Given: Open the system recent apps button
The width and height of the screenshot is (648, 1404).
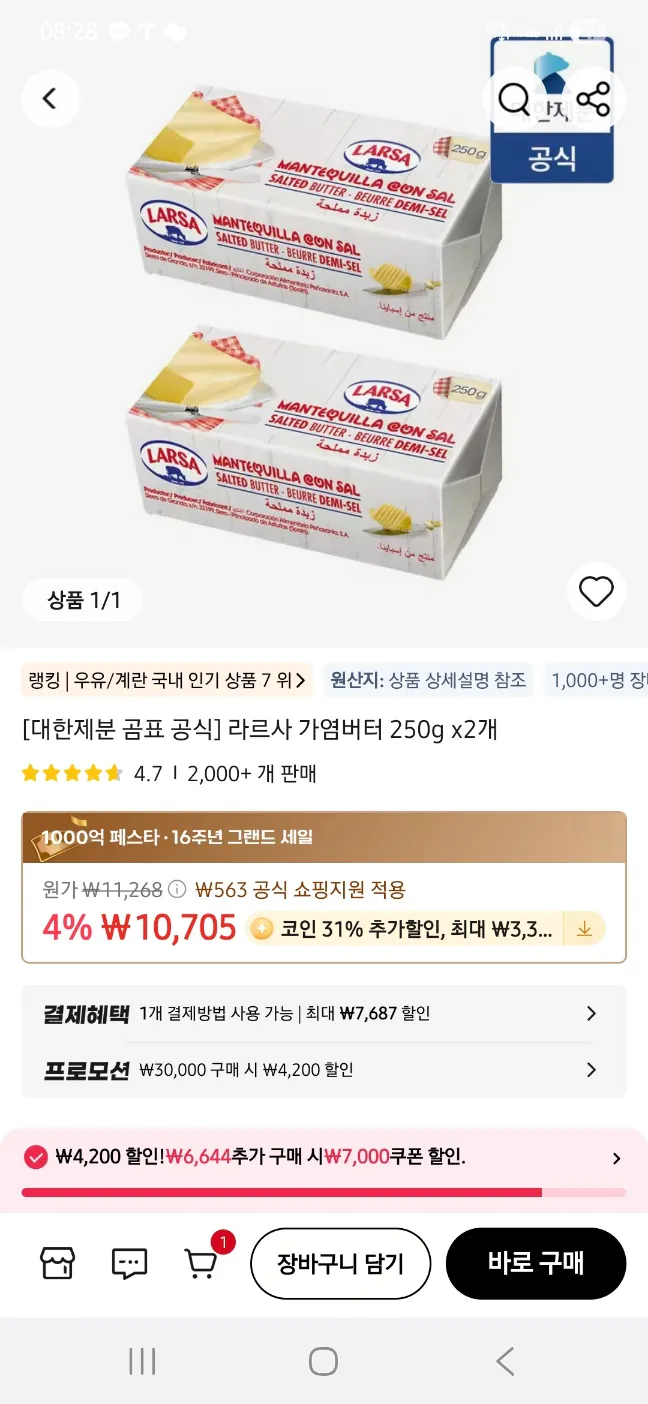Looking at the screenshot, I should 142,1361.
